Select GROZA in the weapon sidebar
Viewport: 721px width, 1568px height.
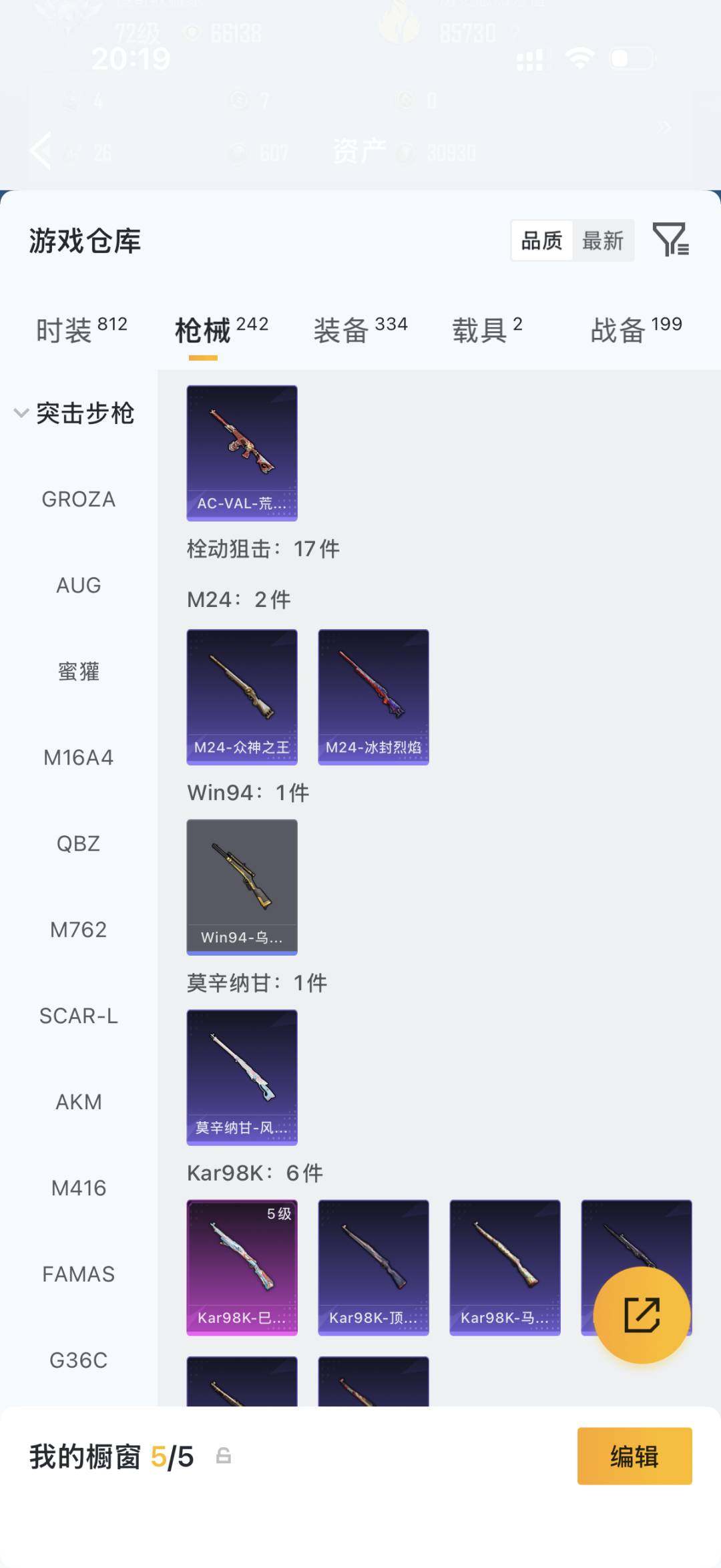79,499
